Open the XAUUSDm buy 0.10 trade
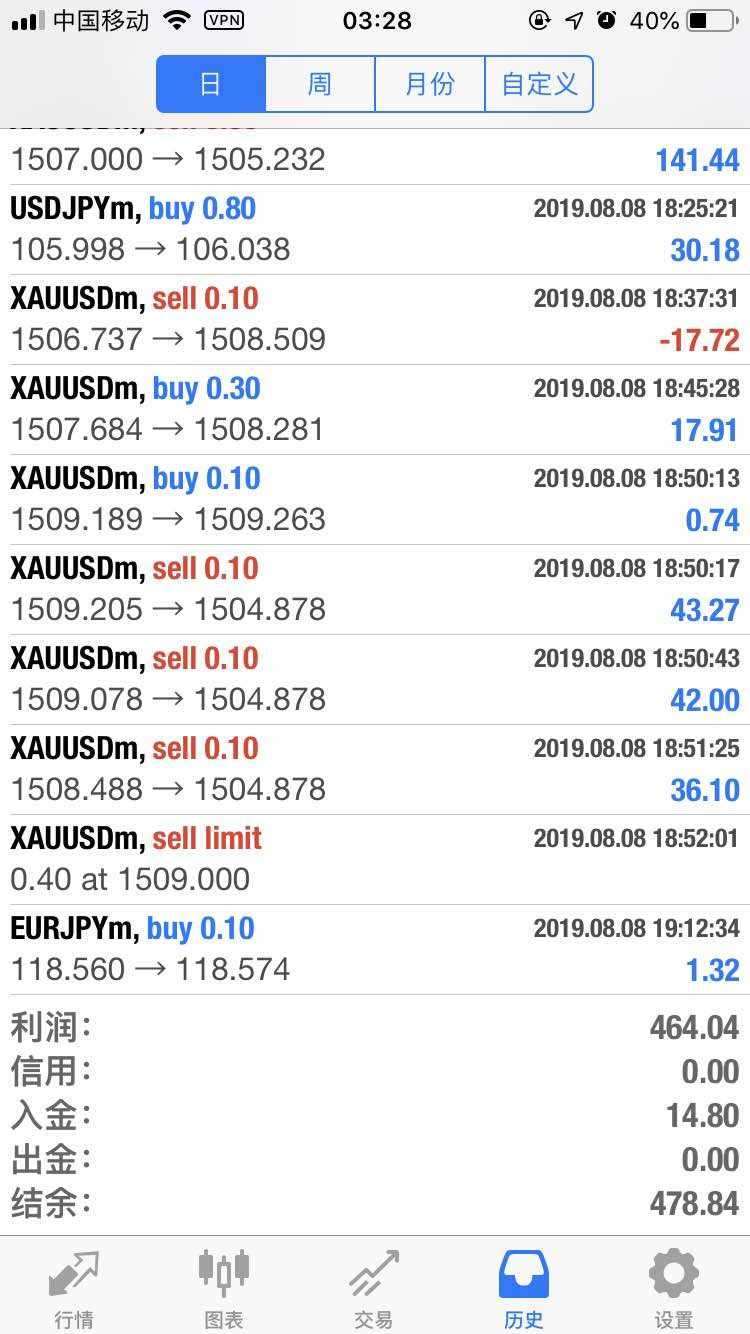 [375, 500]
